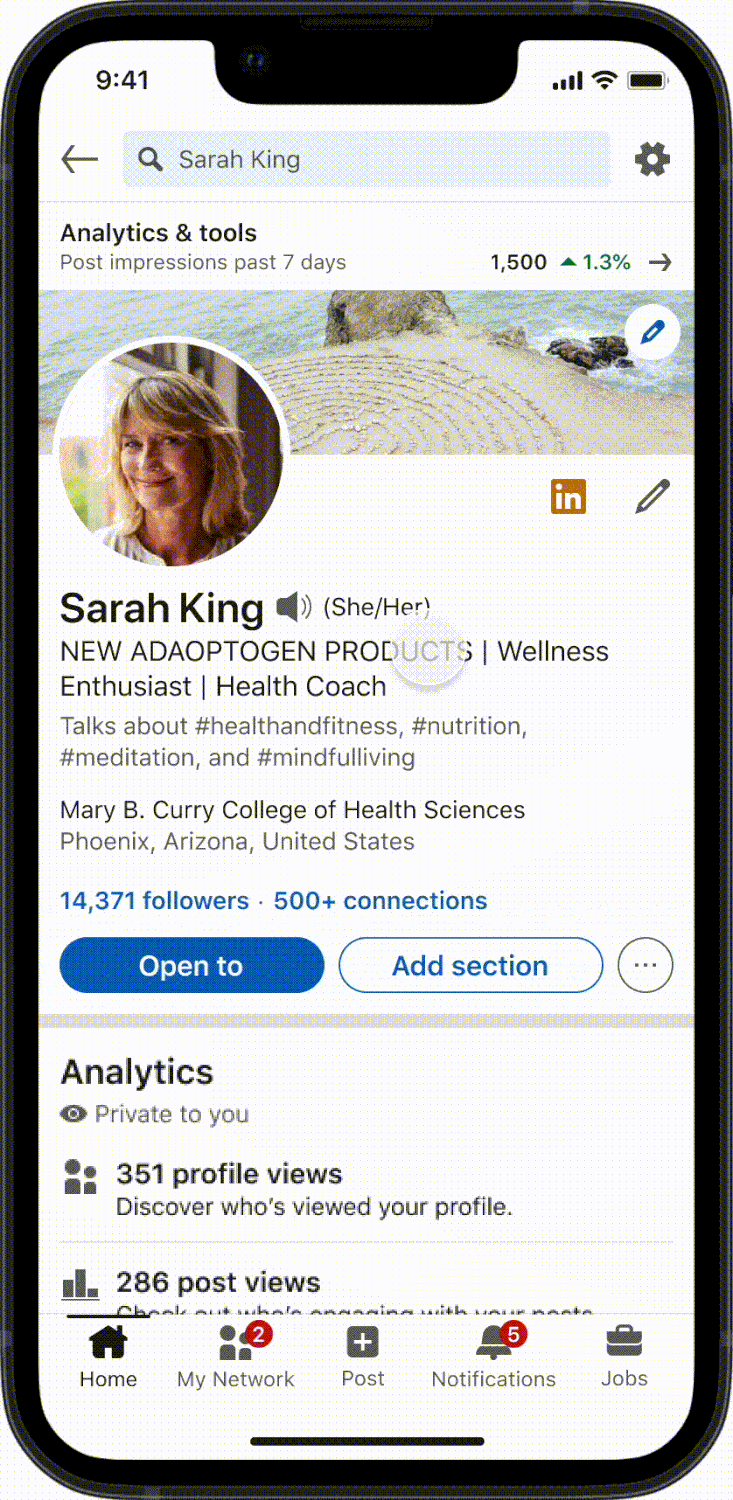Open settings gear icon
The width and height of the screenshot is (733, 1500).
(x=652, y=159)
